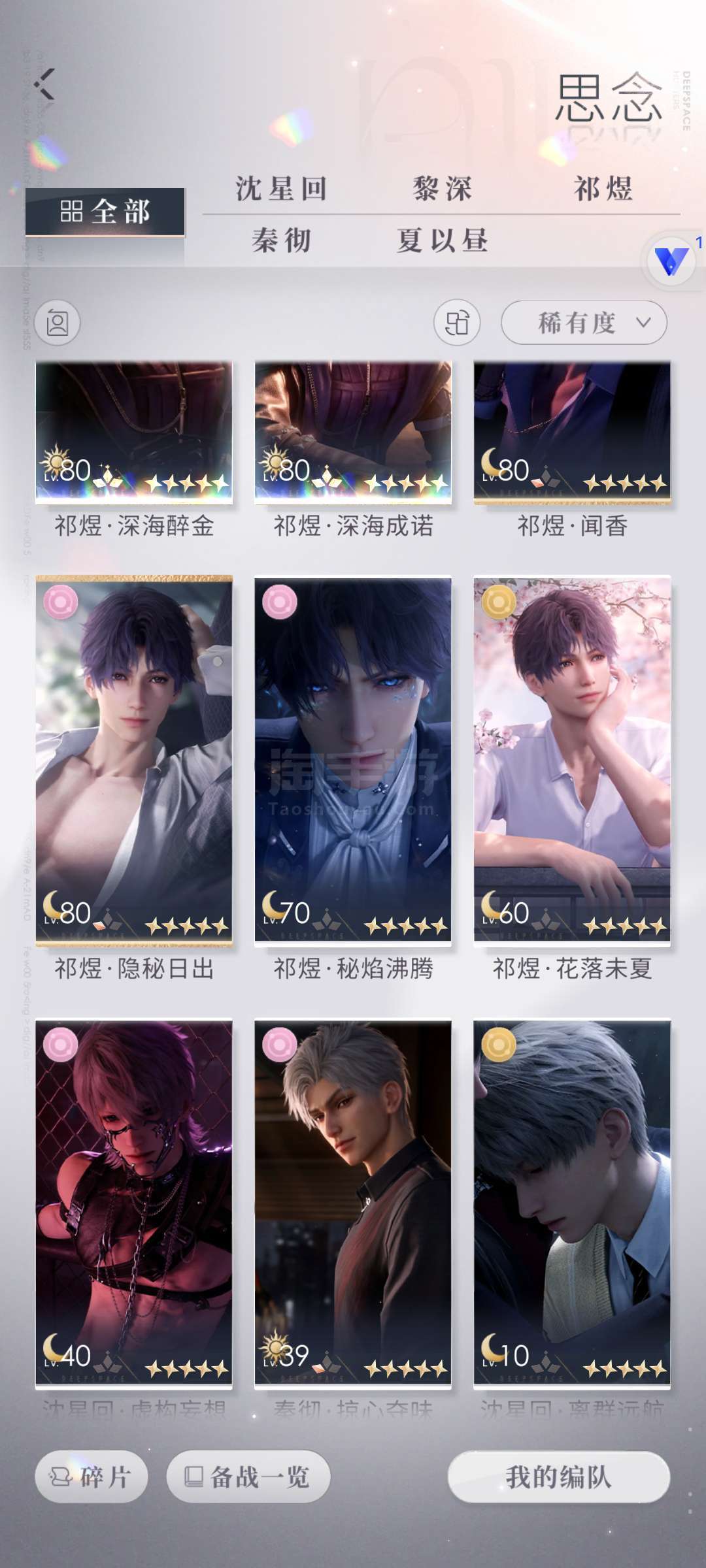Switch to the 秦彻 tab
The height and width of the screenshot is (1568, 706).
282,240
